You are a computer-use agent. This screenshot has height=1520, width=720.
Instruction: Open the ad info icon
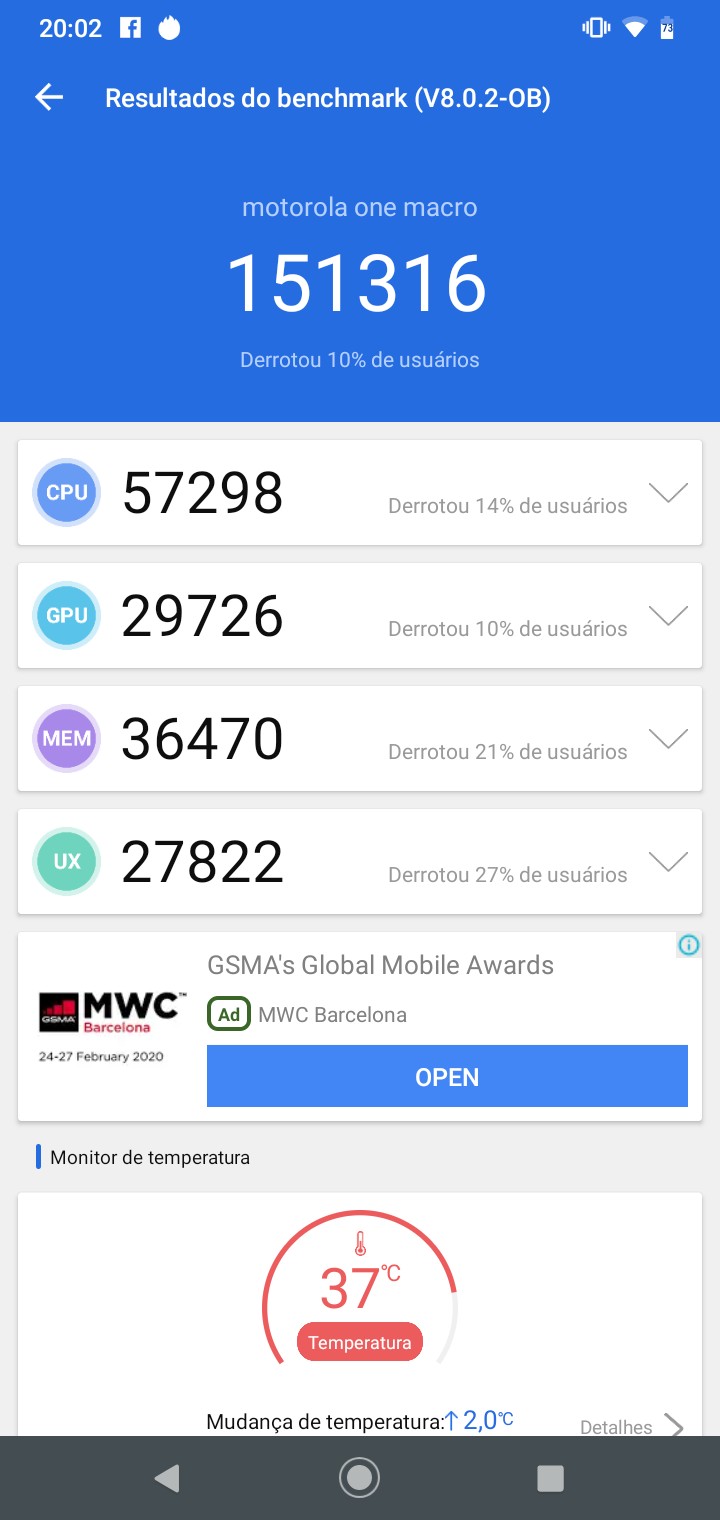point(689,945)
